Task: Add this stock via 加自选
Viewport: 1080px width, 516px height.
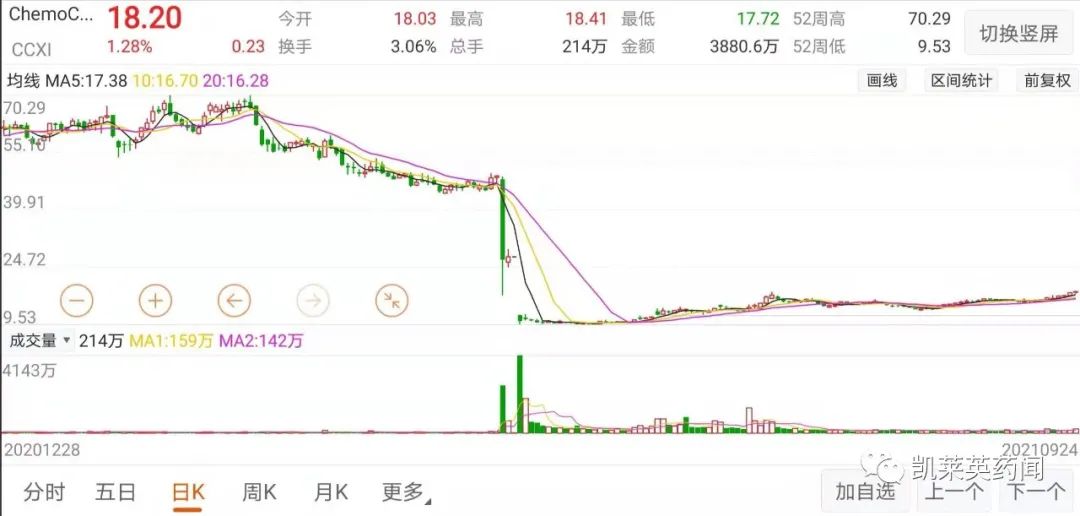Action: coord(866,491)
